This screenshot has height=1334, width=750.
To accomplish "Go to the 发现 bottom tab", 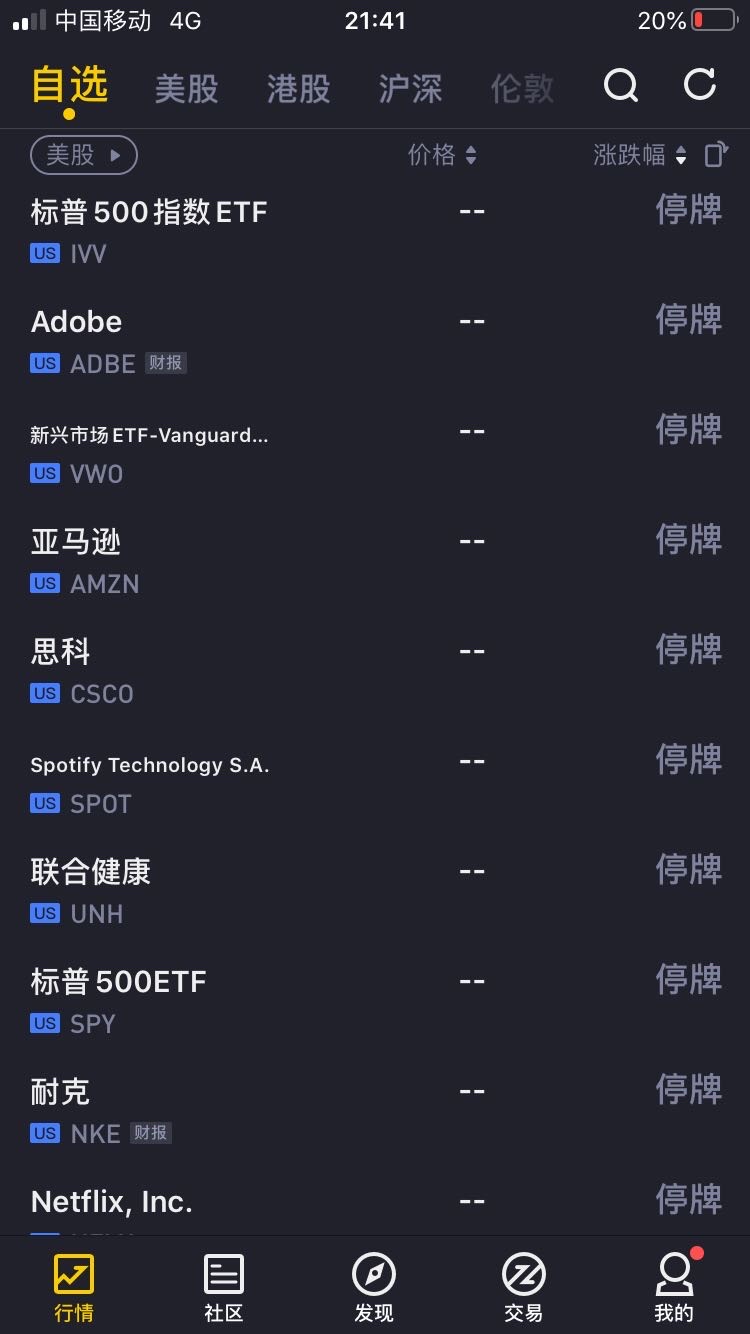I will point(374,1288).
